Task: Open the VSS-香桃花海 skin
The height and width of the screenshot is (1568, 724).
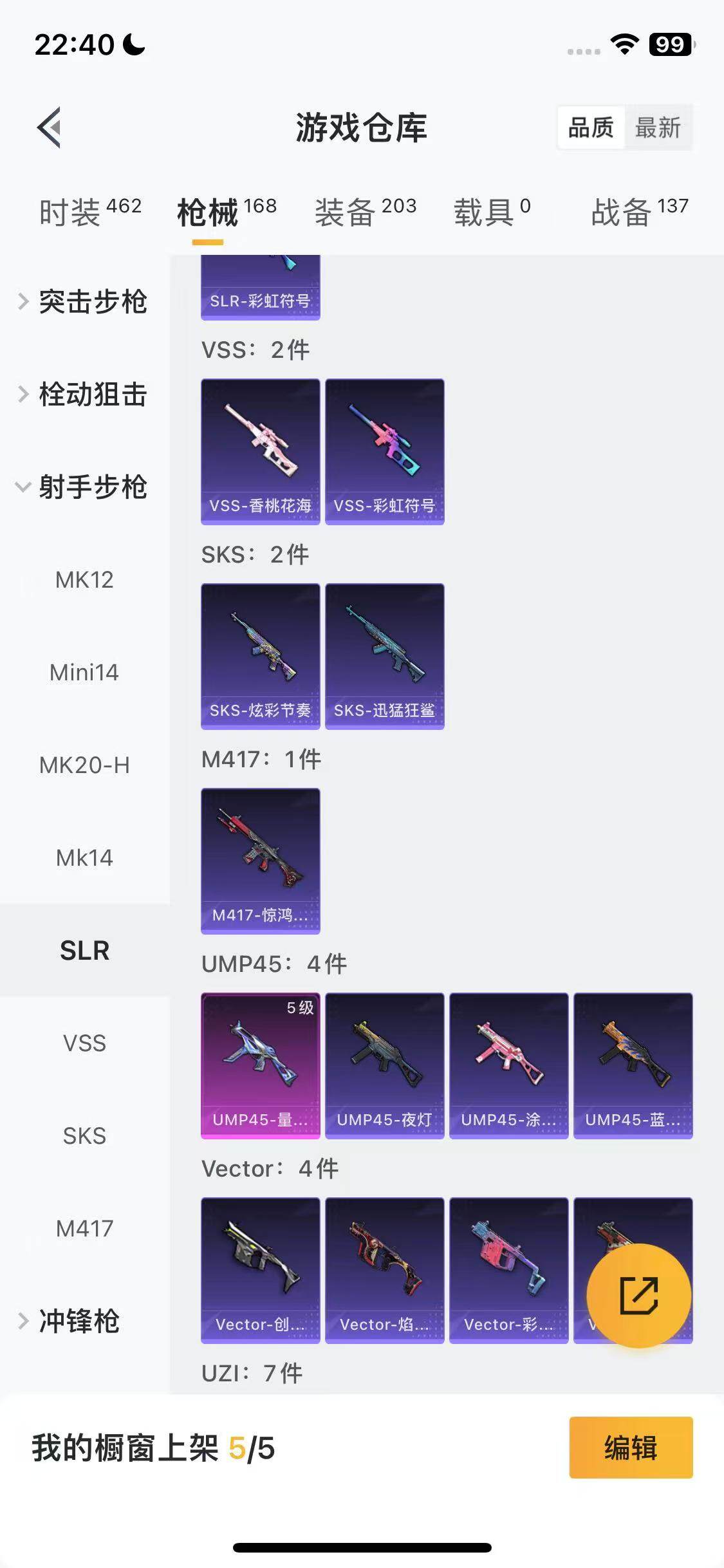Action: coord(260,451)
